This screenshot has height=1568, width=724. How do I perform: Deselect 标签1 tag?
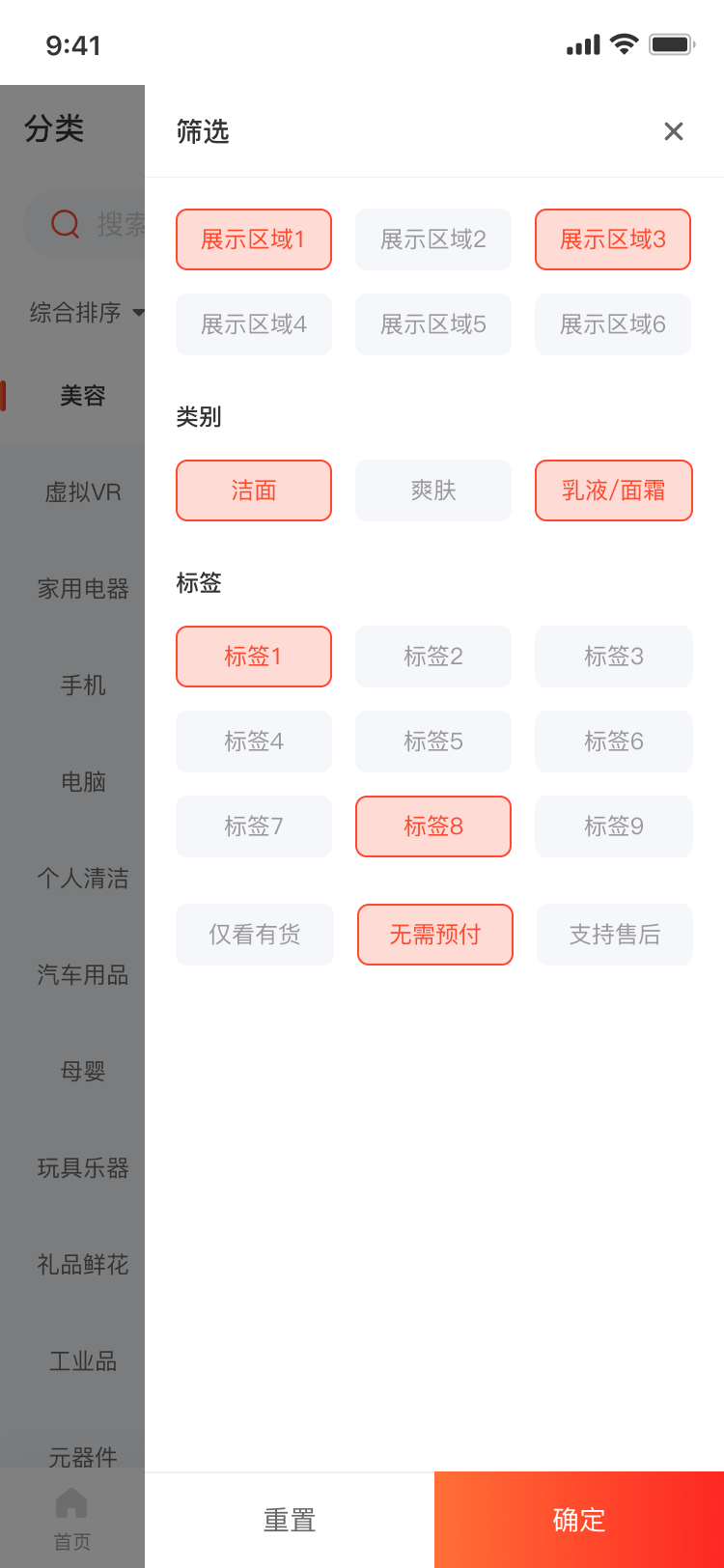254,657
